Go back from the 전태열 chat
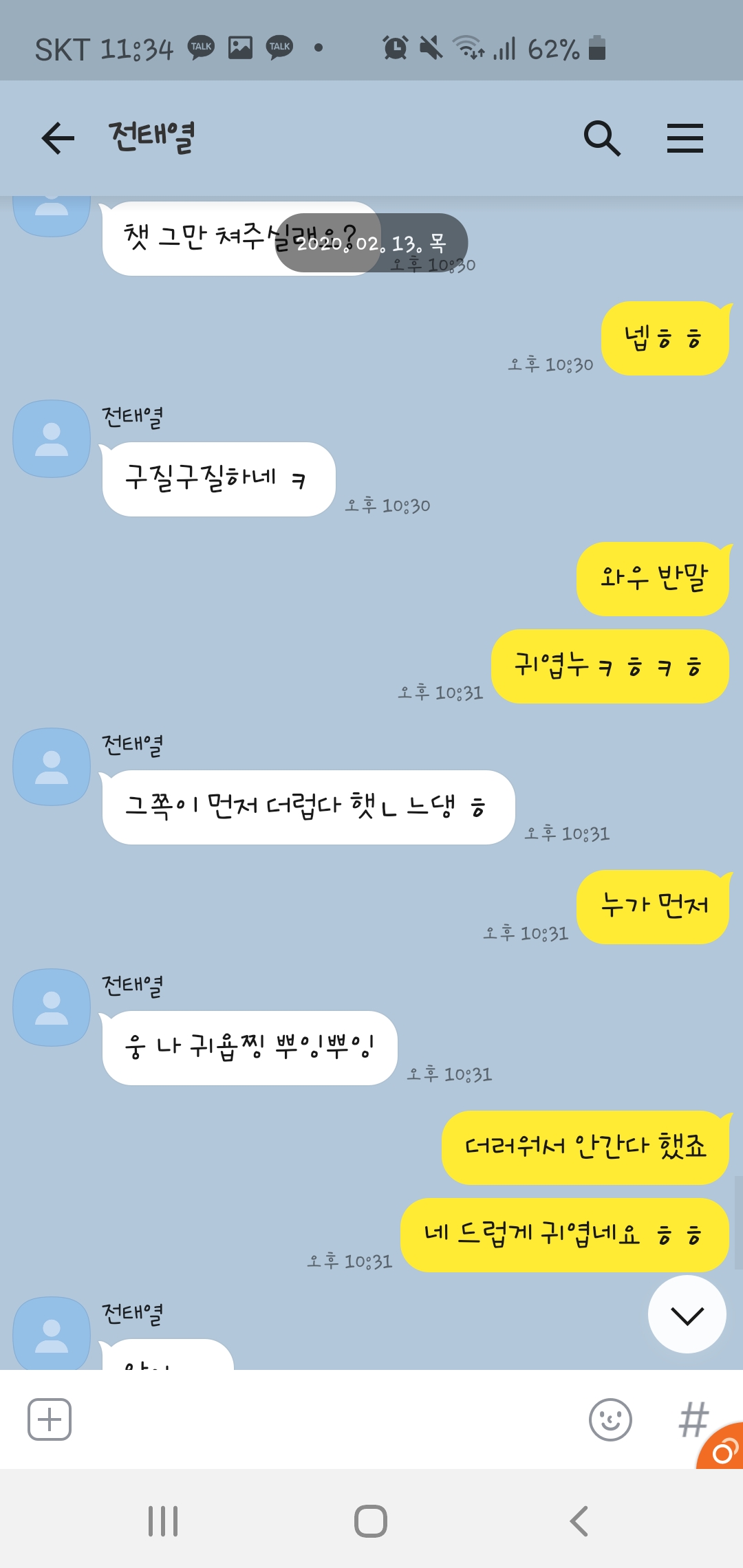Viewport: 743px width, 1568px height. tap(58, 138)
